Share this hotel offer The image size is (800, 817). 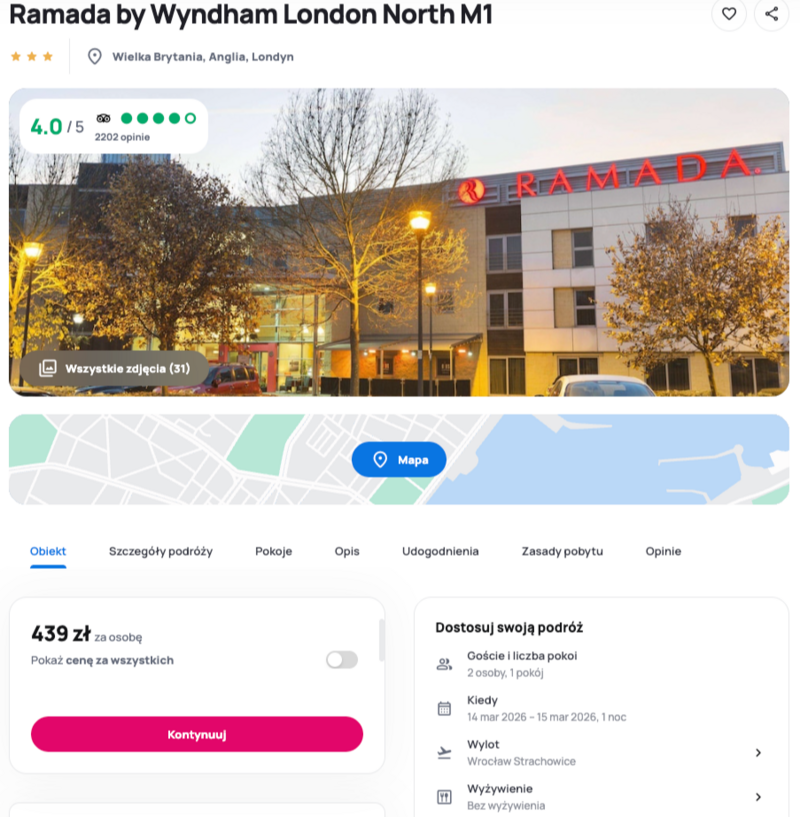pos(771,14)
